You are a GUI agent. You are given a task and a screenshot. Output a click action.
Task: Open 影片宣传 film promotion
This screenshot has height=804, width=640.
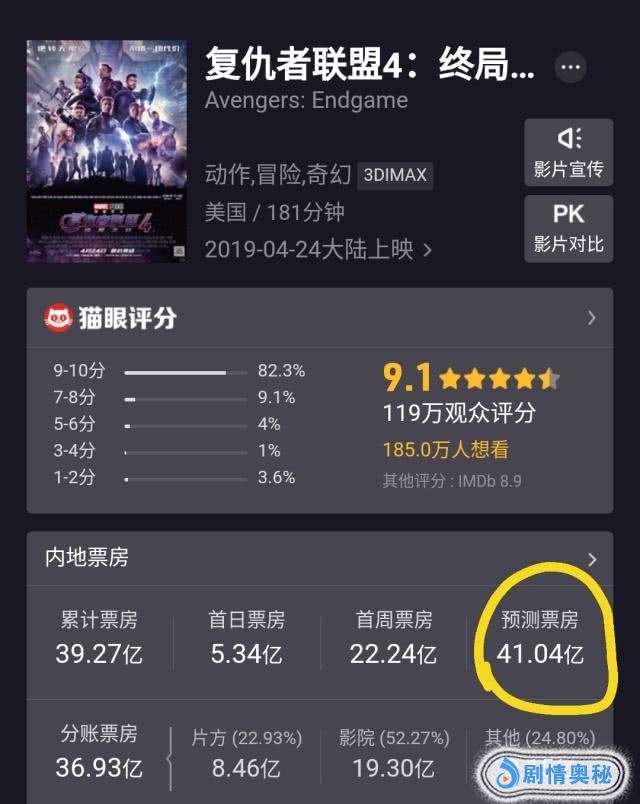coord(568,153)
